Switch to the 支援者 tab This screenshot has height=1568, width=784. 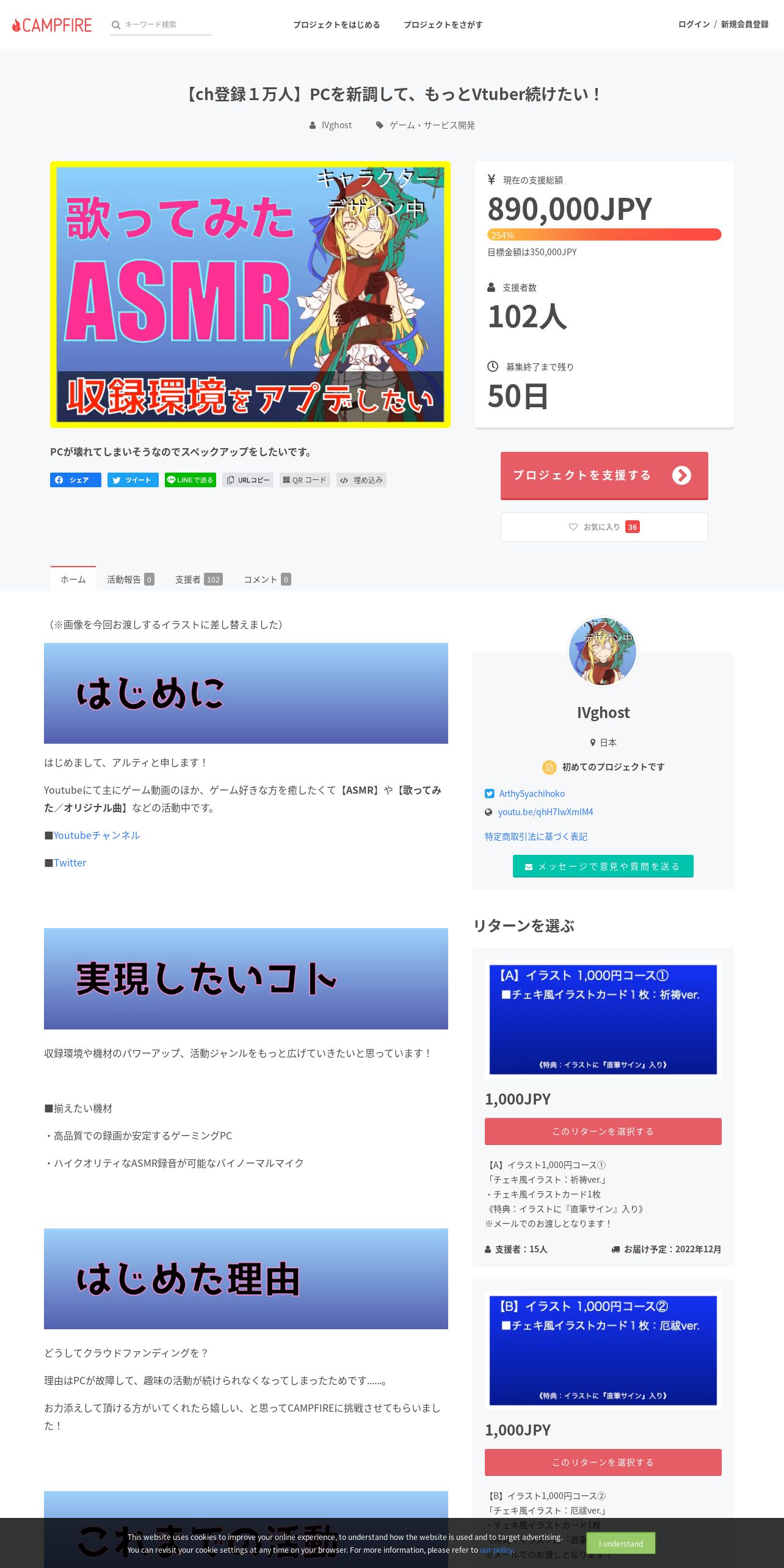pos(198,579)
